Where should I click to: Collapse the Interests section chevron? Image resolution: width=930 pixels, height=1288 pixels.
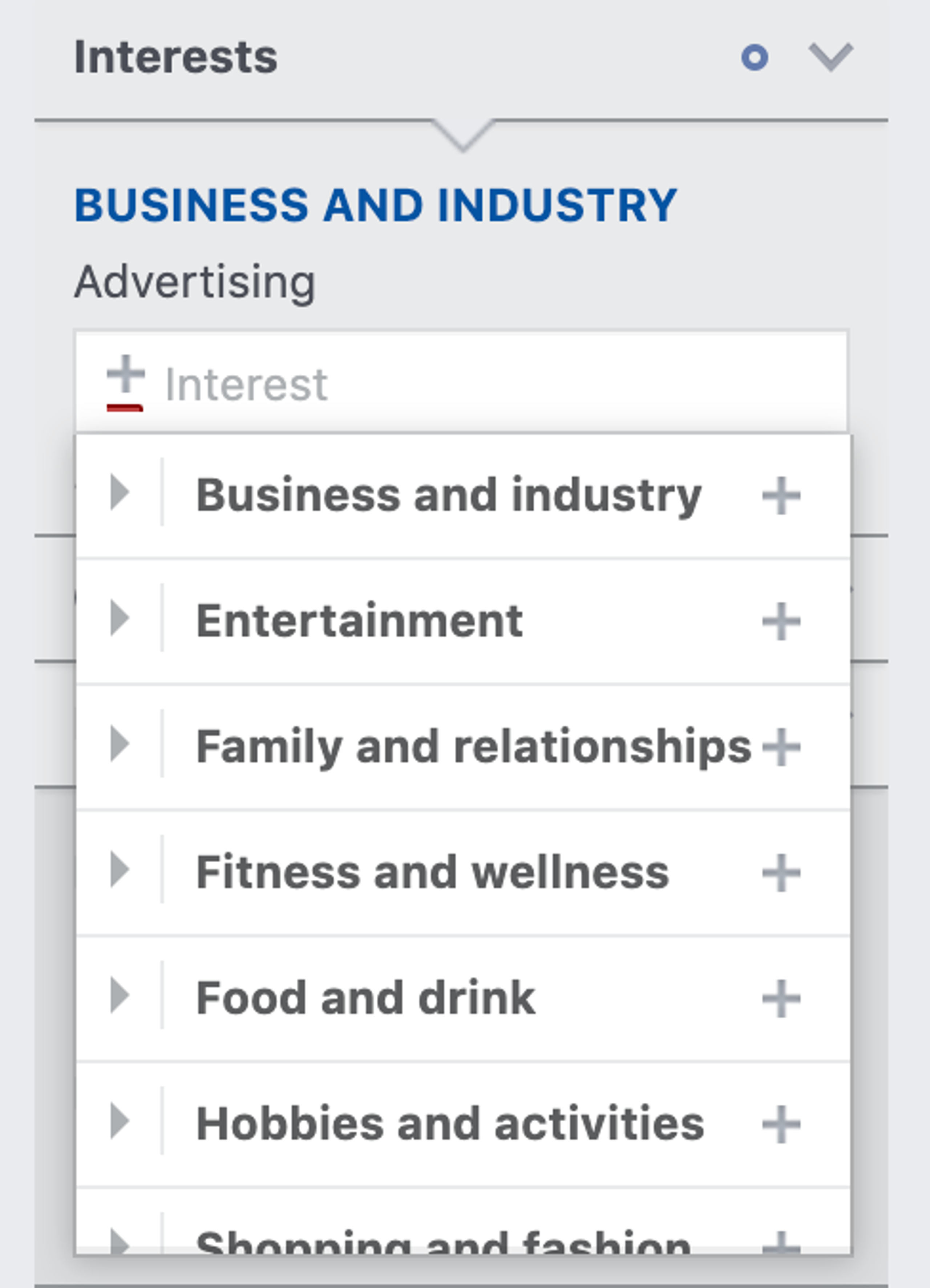coord(830,57)
